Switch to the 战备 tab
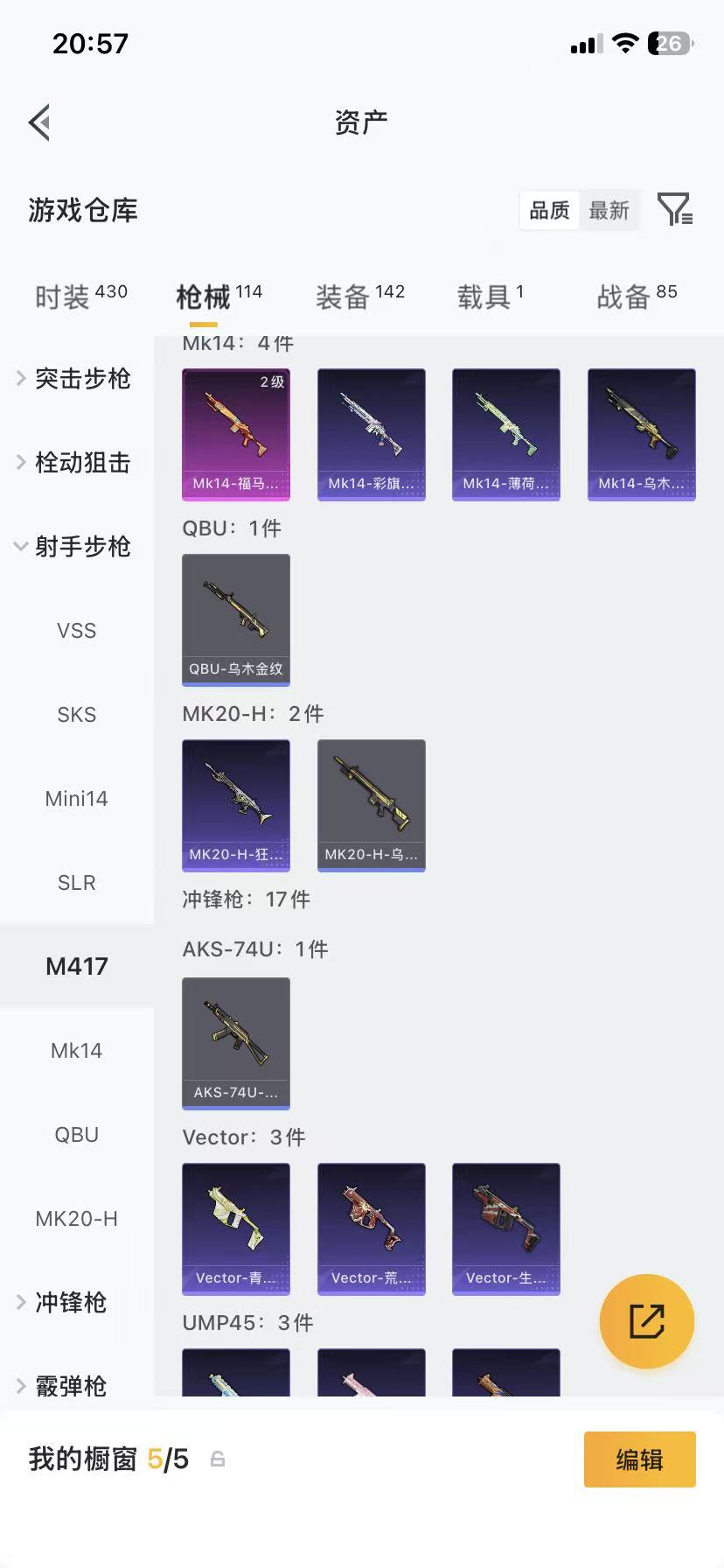 pyautogui.click(x=637, y=296)
